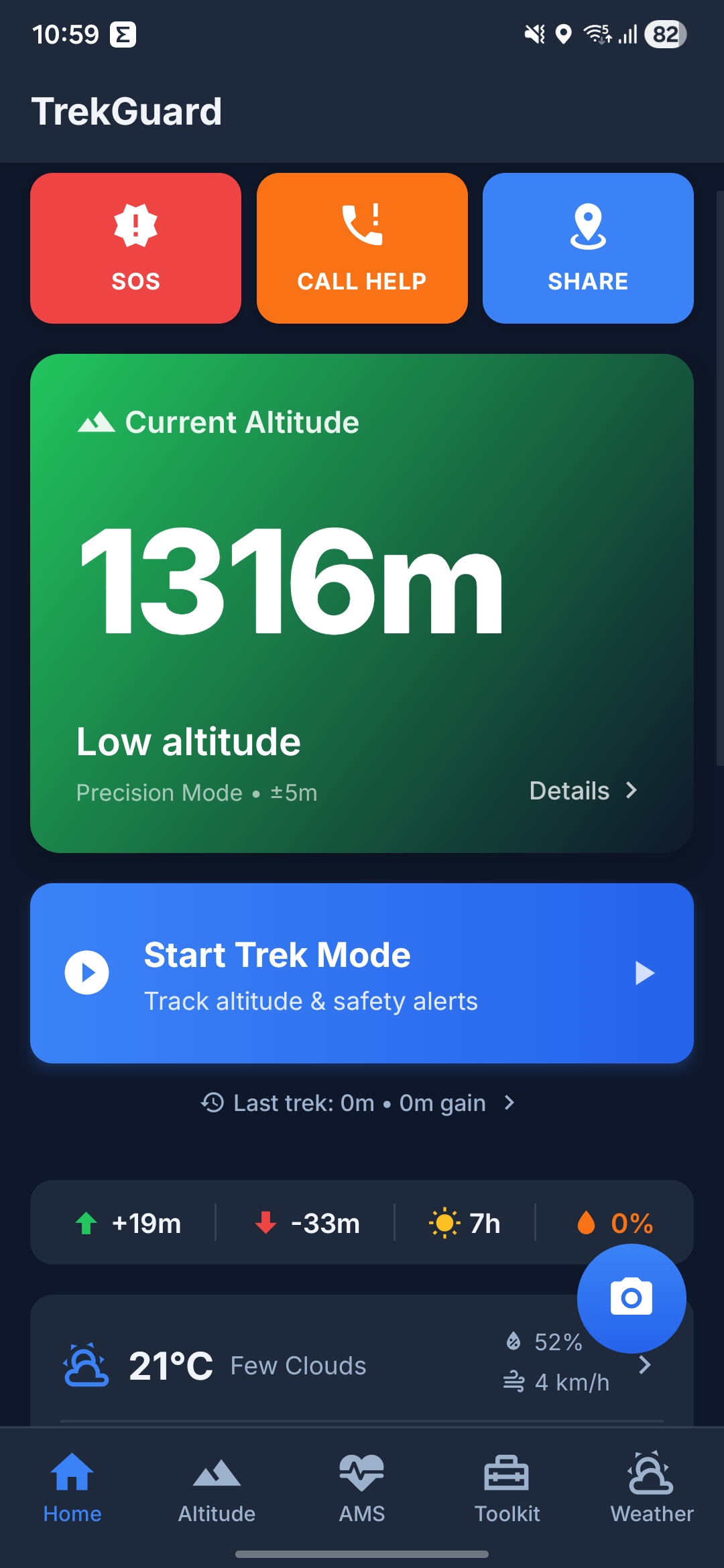Start Trek Mode tracking
This screenshot has width=724, height=1568.
[361, 973]
